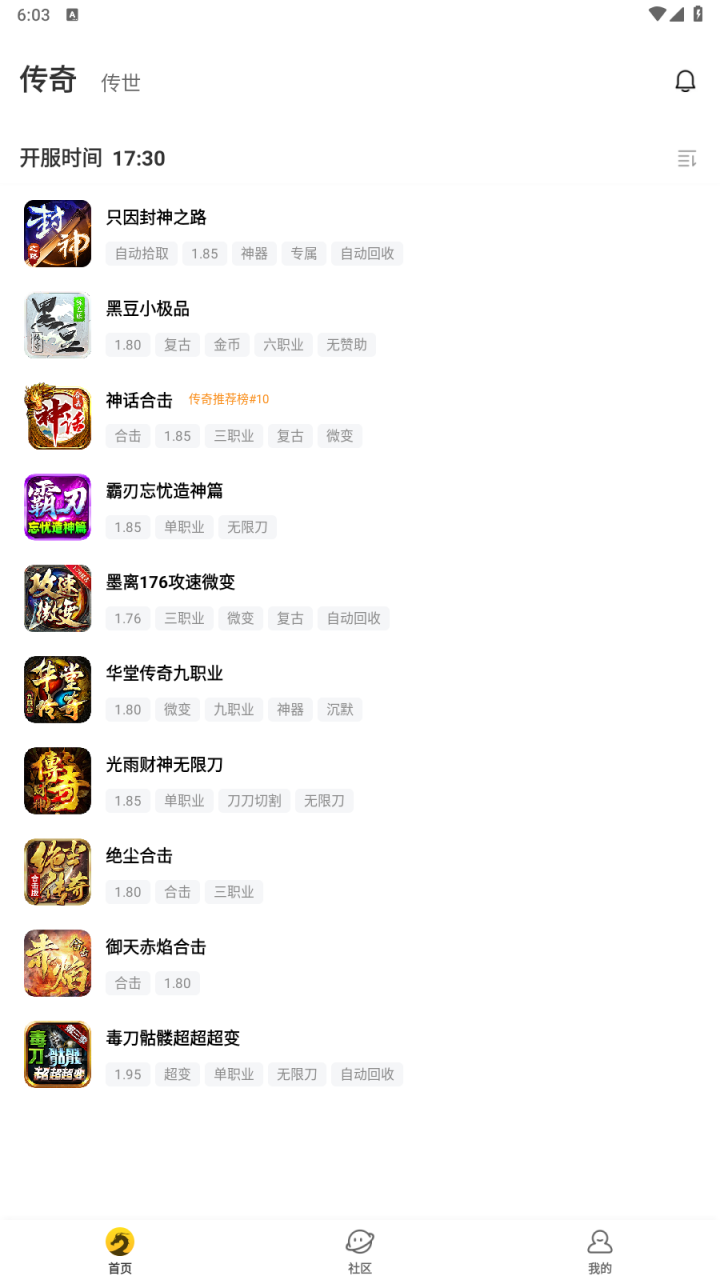Tap the 黑豆小极品 game thumbnail icon
720x1280 pixels.
click(57, 324)
